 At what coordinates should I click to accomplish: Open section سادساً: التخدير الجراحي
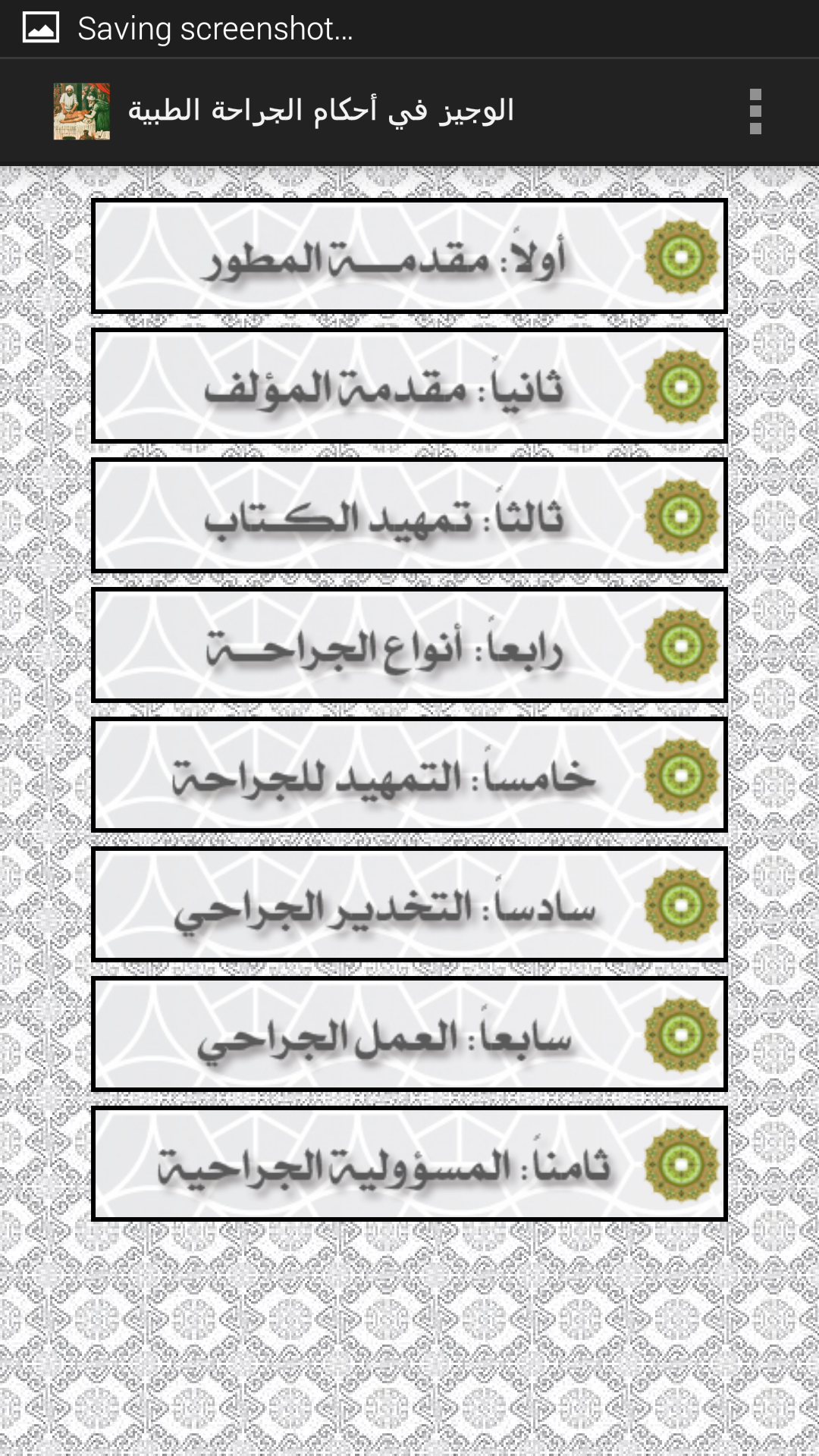pos(409,905)
